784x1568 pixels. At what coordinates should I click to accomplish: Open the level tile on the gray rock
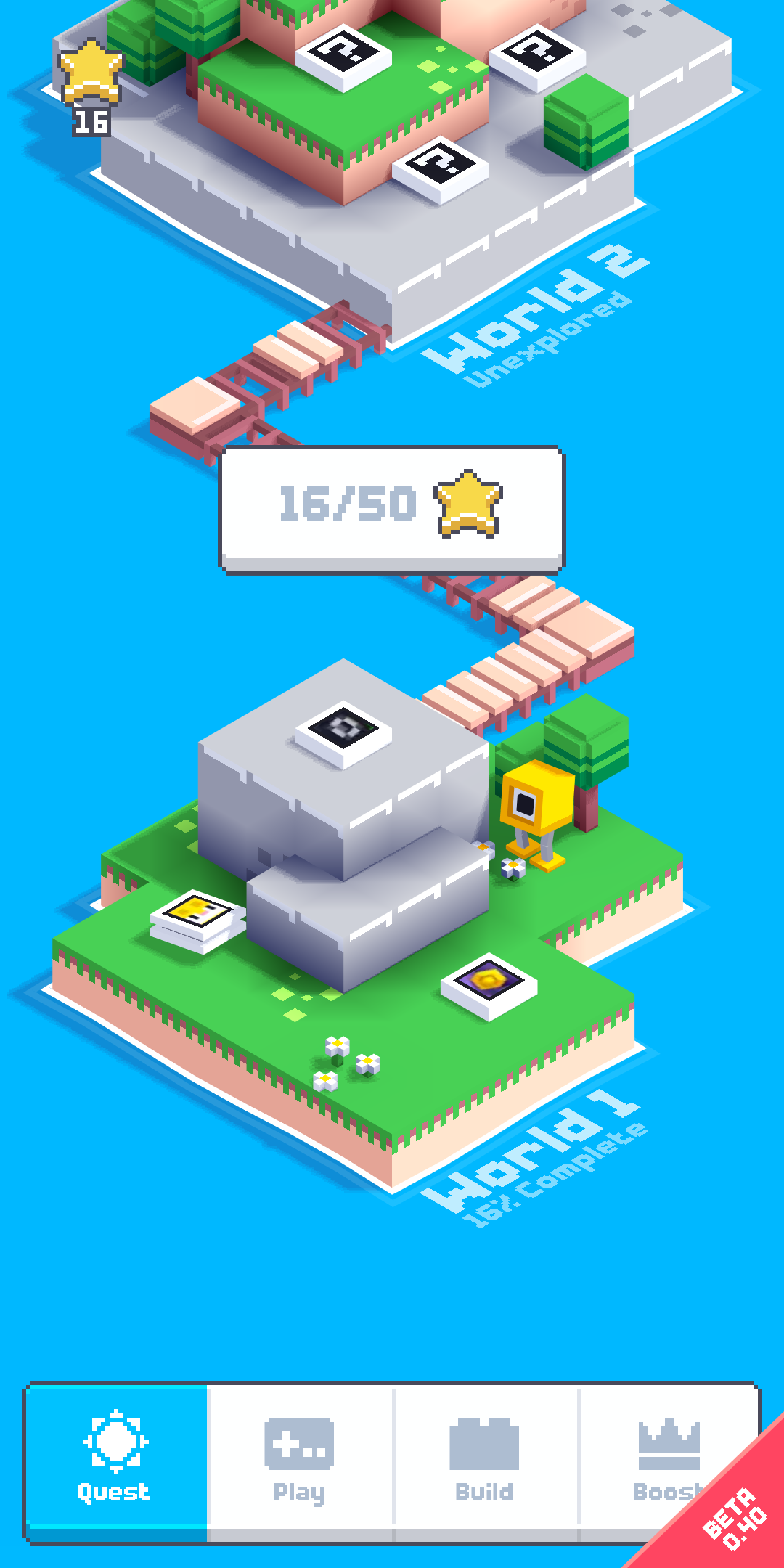343,732
